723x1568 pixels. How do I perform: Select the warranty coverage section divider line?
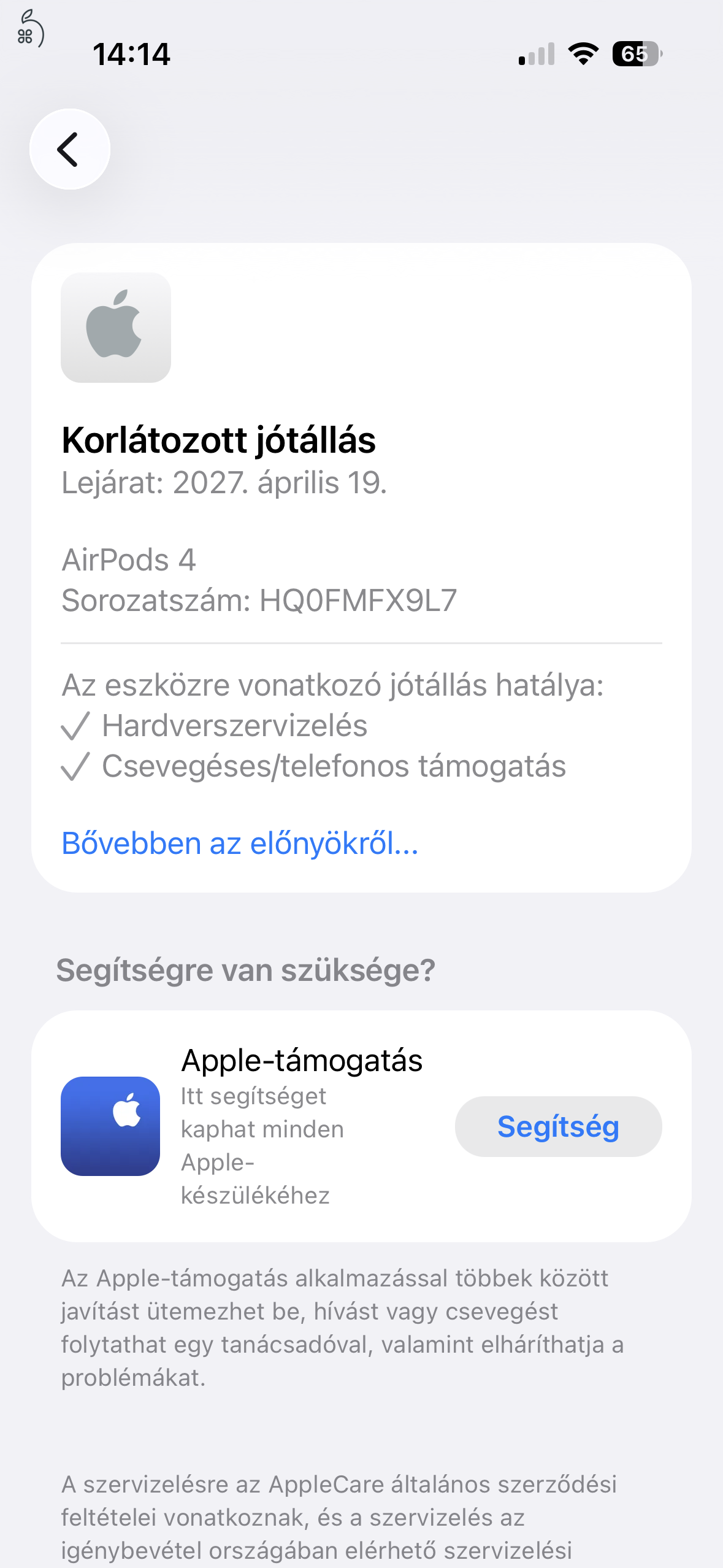point(362,643)
